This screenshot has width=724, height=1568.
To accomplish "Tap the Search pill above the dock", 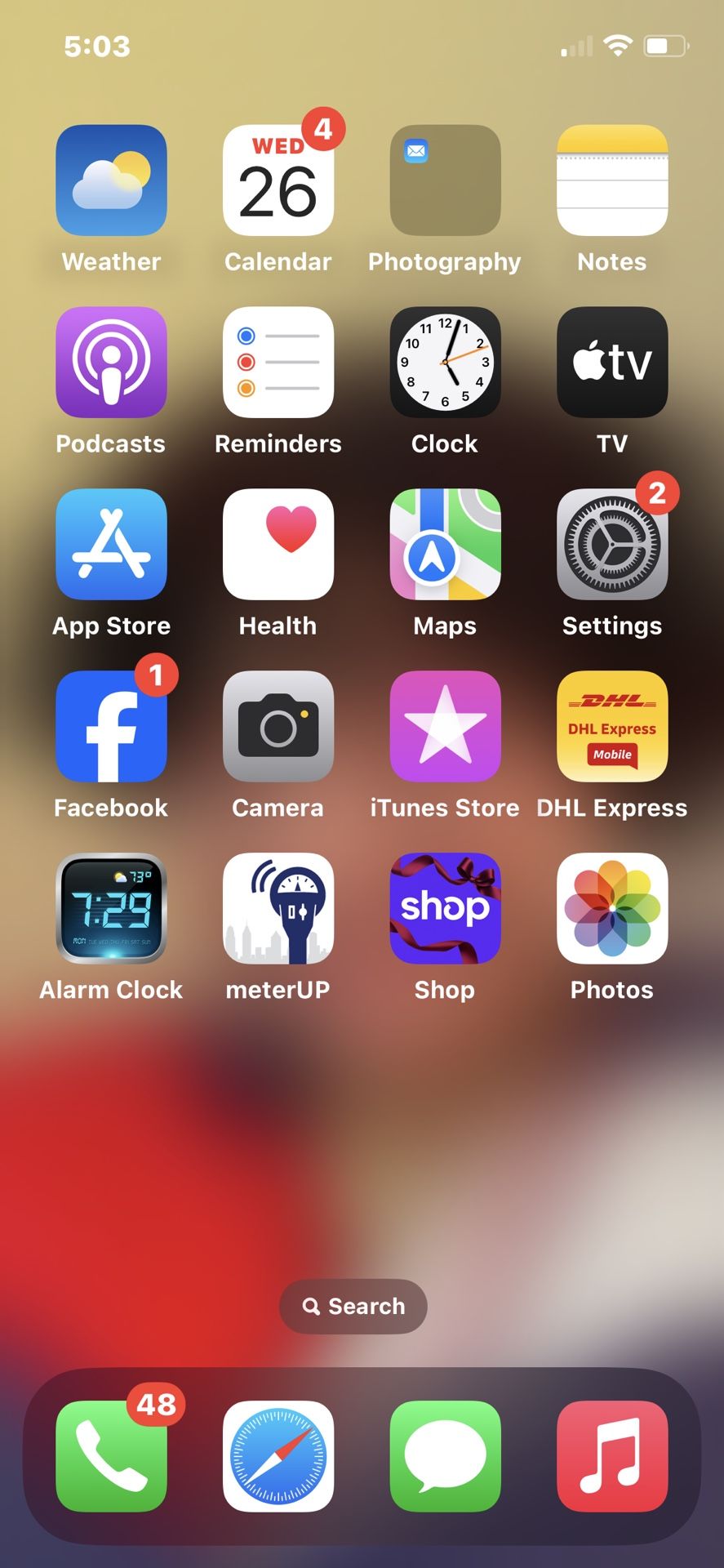I will (x=353, y=1306).
